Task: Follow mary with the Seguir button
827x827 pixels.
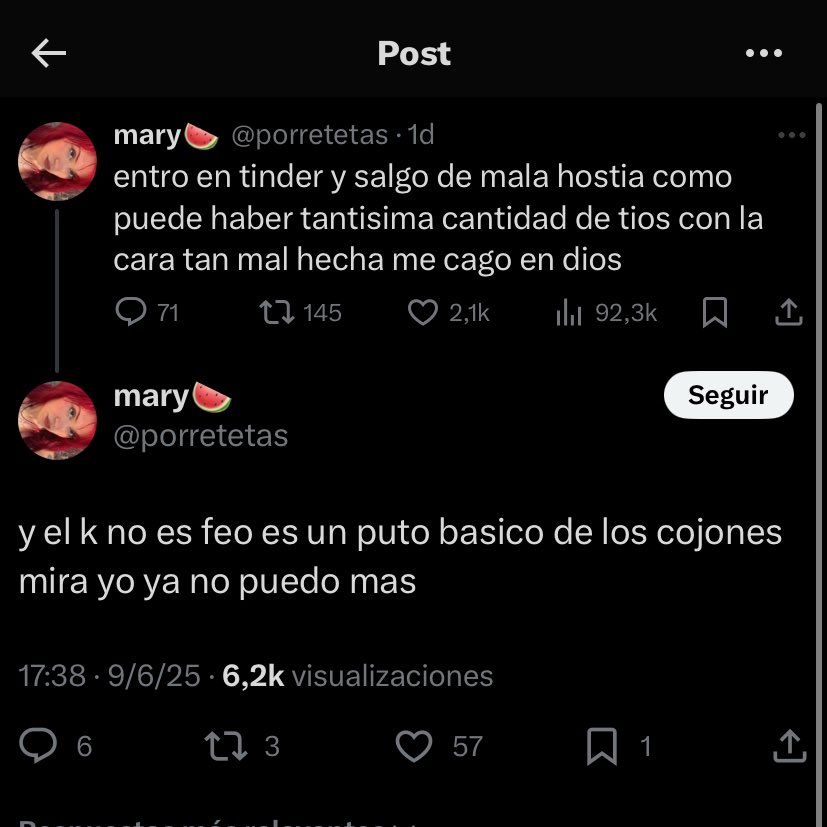Action: 728,395
